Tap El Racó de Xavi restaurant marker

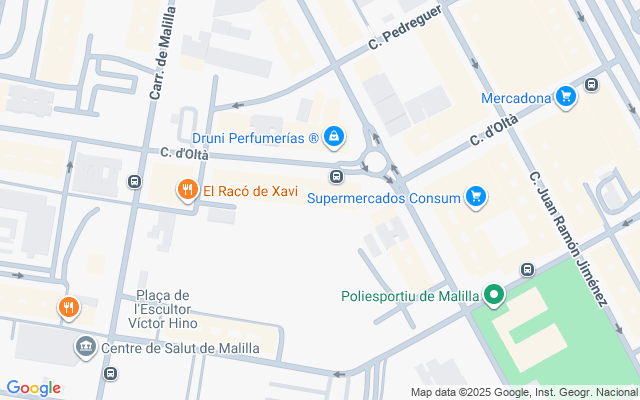coord(186,190)
